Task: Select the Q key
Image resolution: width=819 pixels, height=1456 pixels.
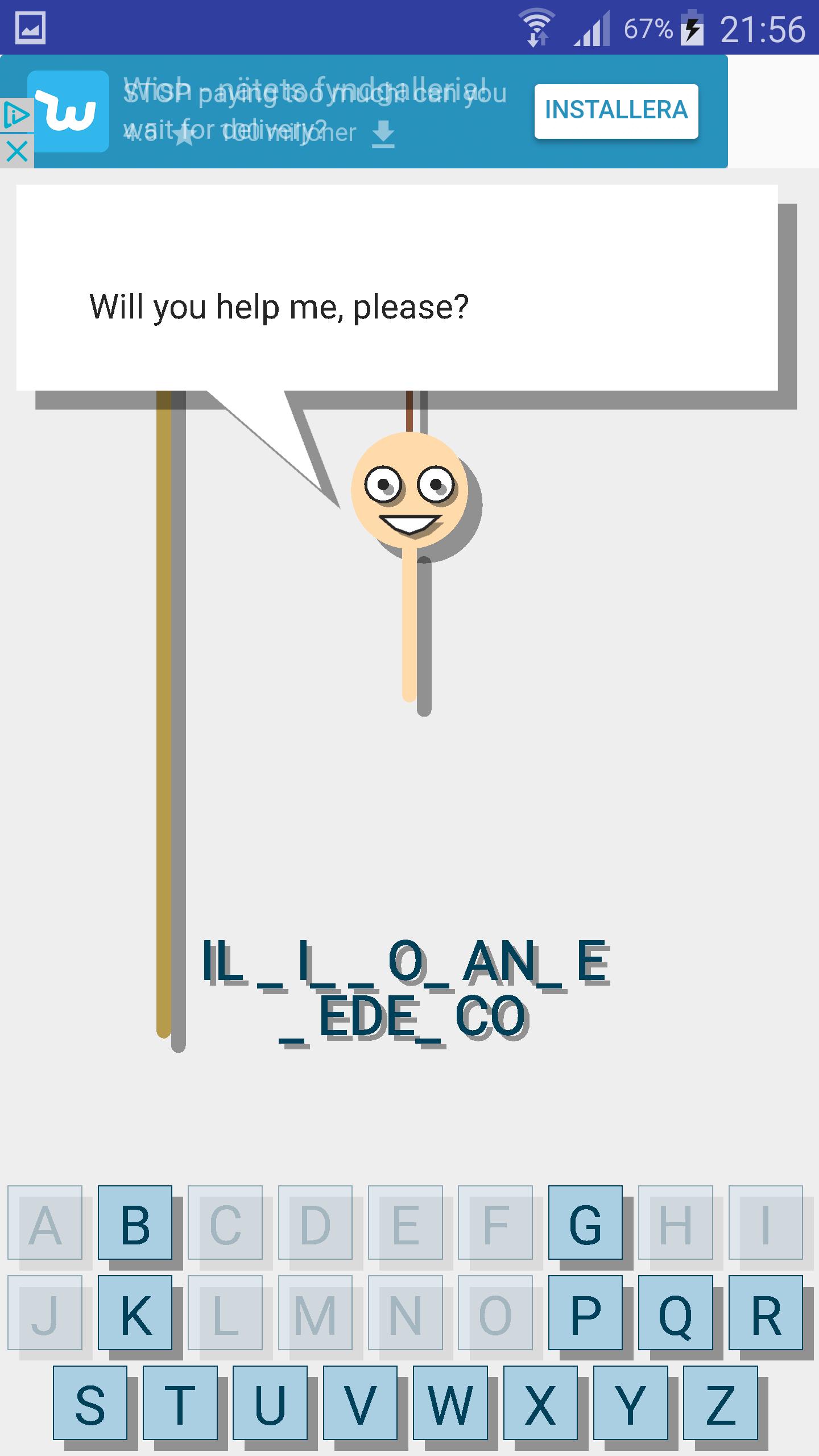Action: pyautogui.click(x=675, y=1312)
